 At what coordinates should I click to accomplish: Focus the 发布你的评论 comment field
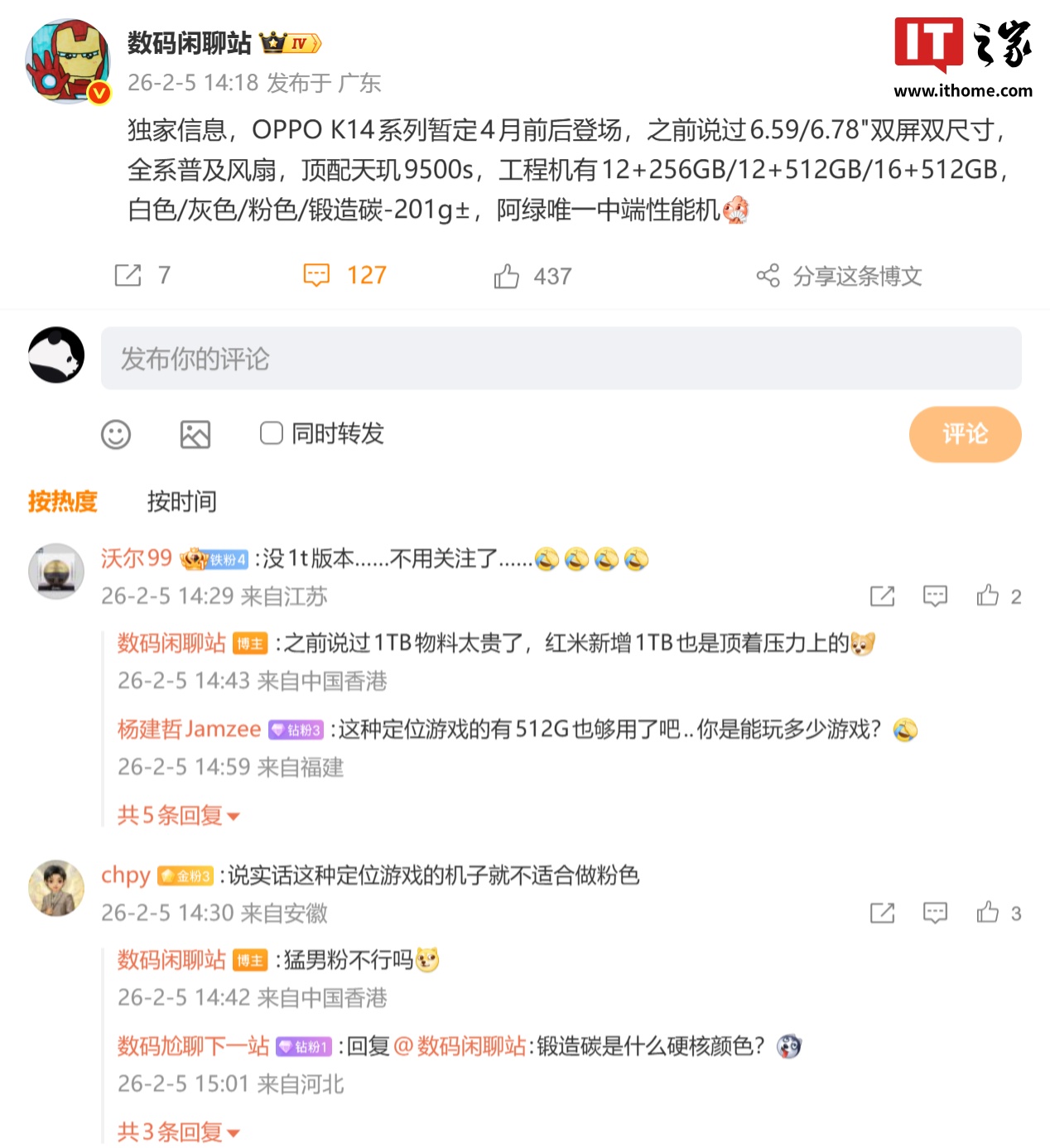(561, 358)
